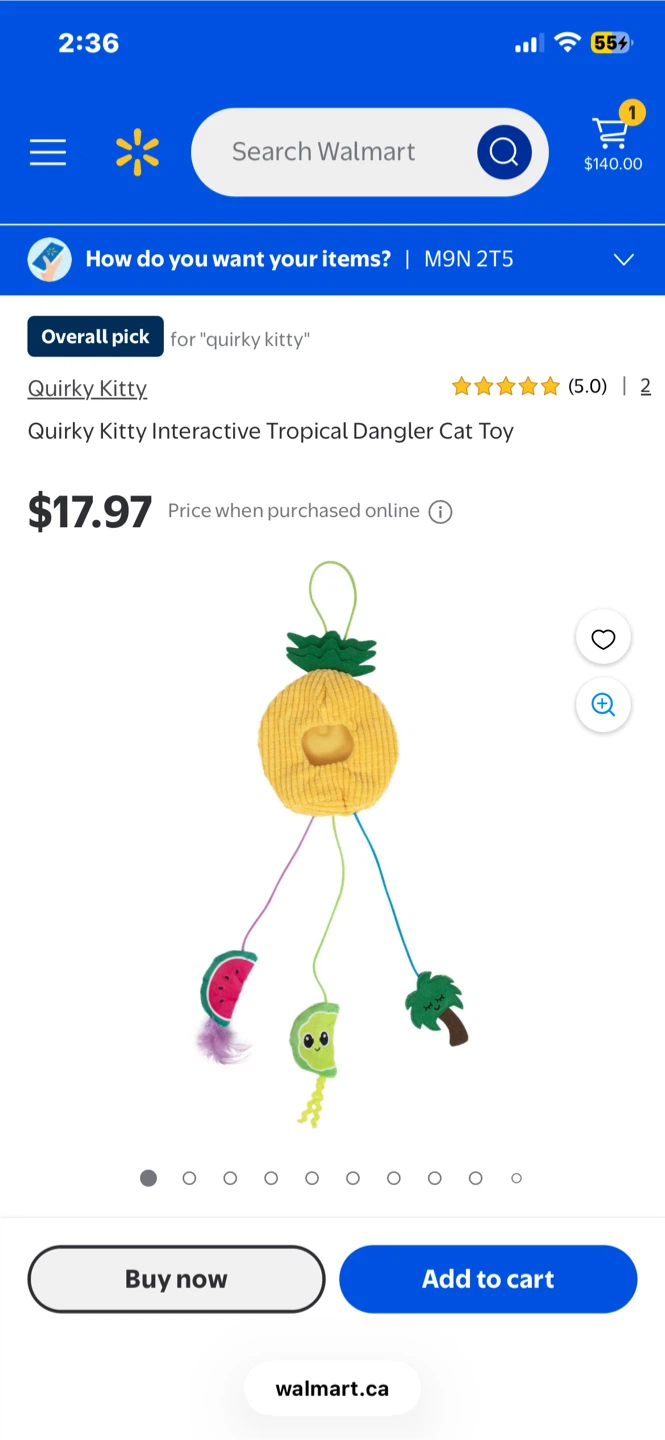Add item to favorites with heart icon
Screen dimensions: 665x1440
pos(603,639)
